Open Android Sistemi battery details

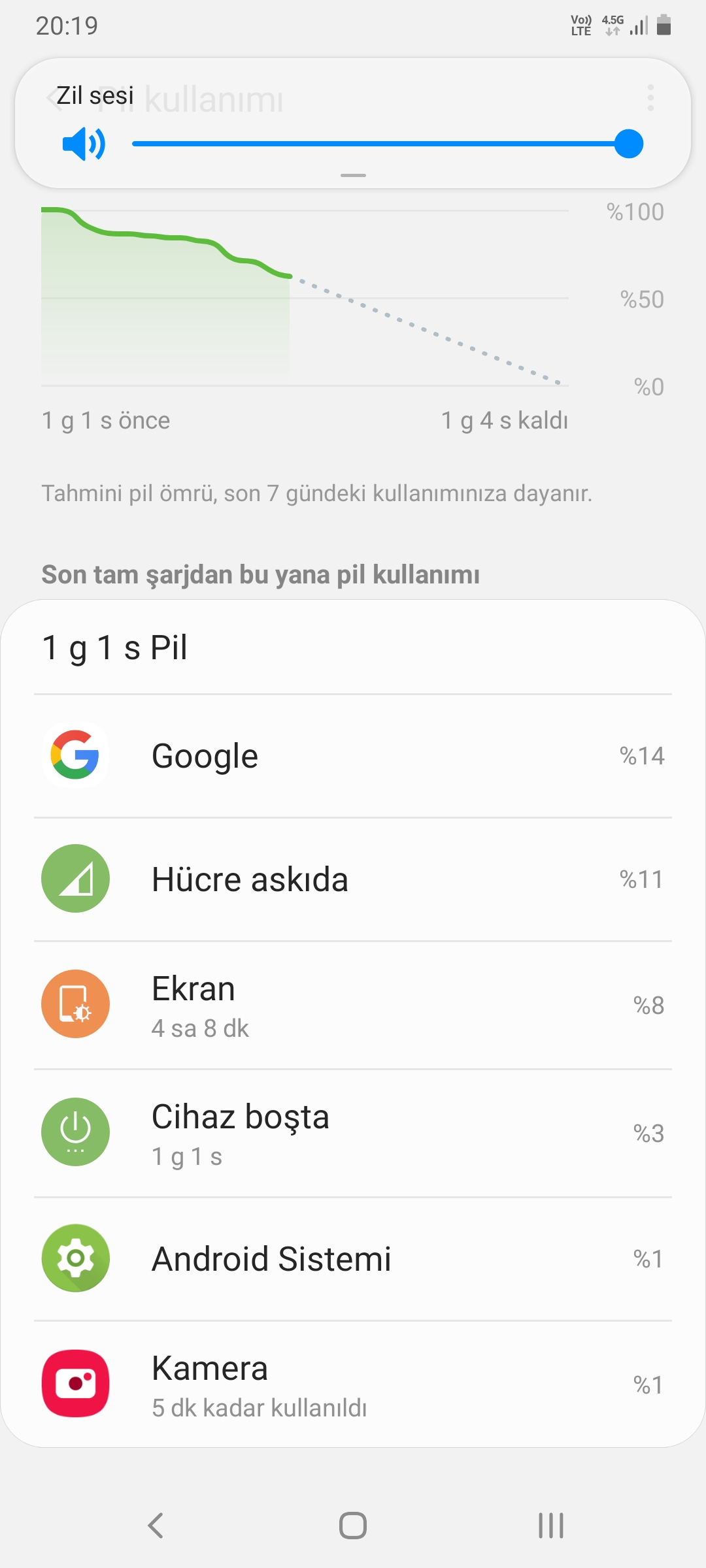[353, 1259]
